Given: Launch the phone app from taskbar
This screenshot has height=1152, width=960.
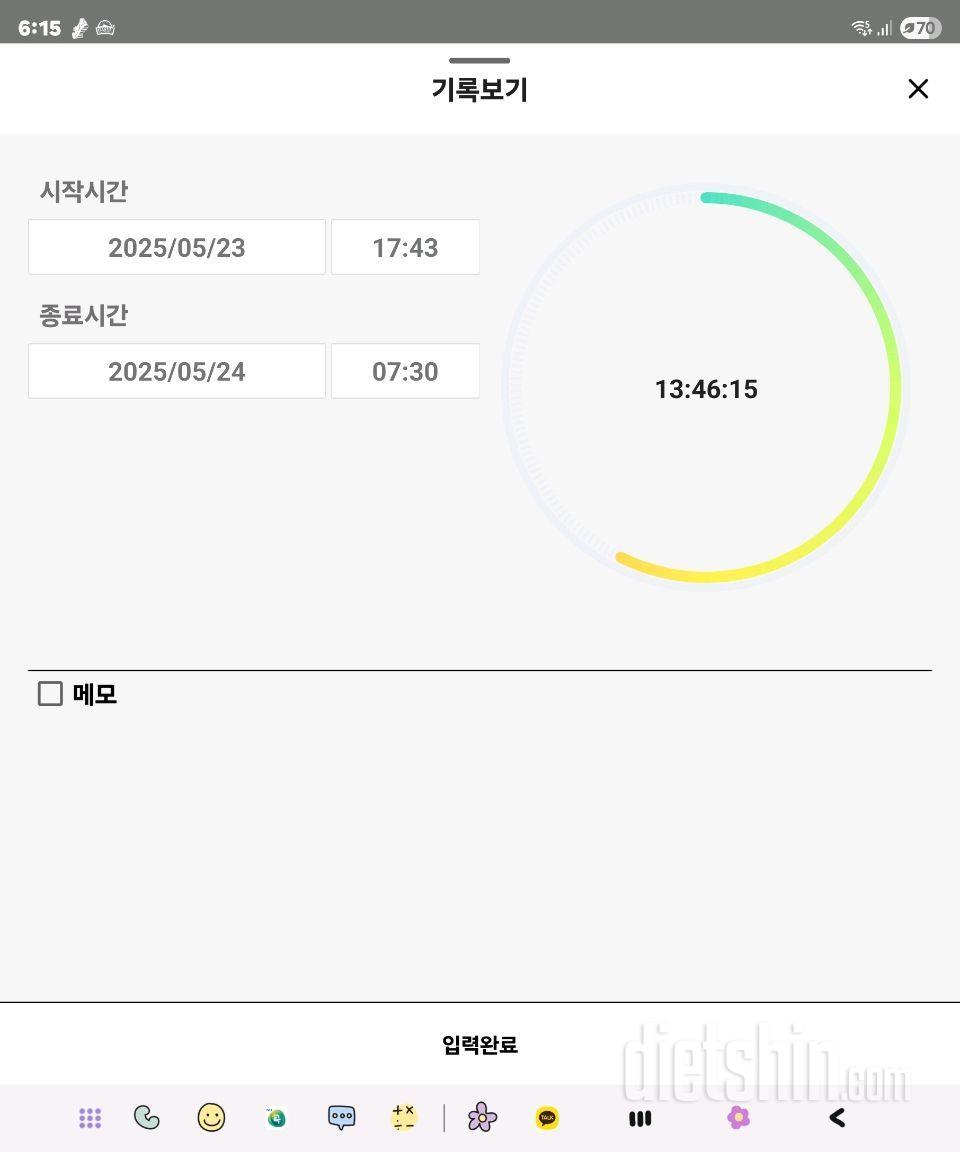Looking at the screenshot, I should (147, 1118).
